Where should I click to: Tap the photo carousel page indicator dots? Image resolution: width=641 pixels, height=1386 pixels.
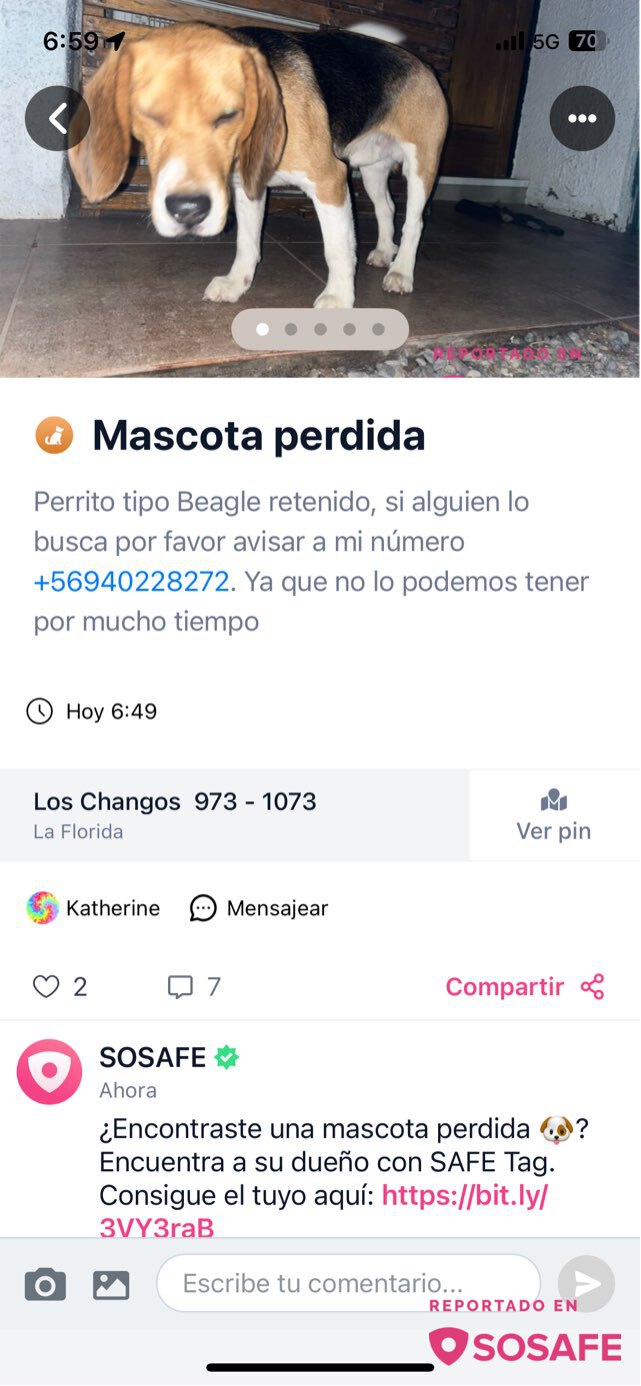click(x=320, y=329)
